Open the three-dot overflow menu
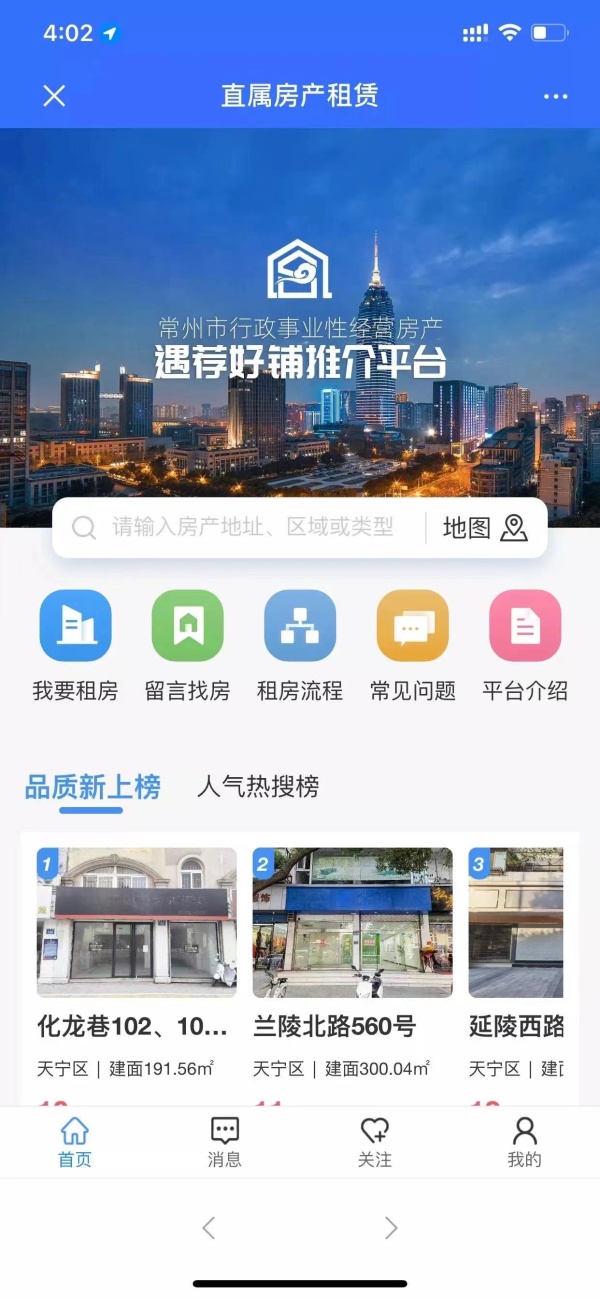This screenshot has width=600, height=1299. click(555, 96)
